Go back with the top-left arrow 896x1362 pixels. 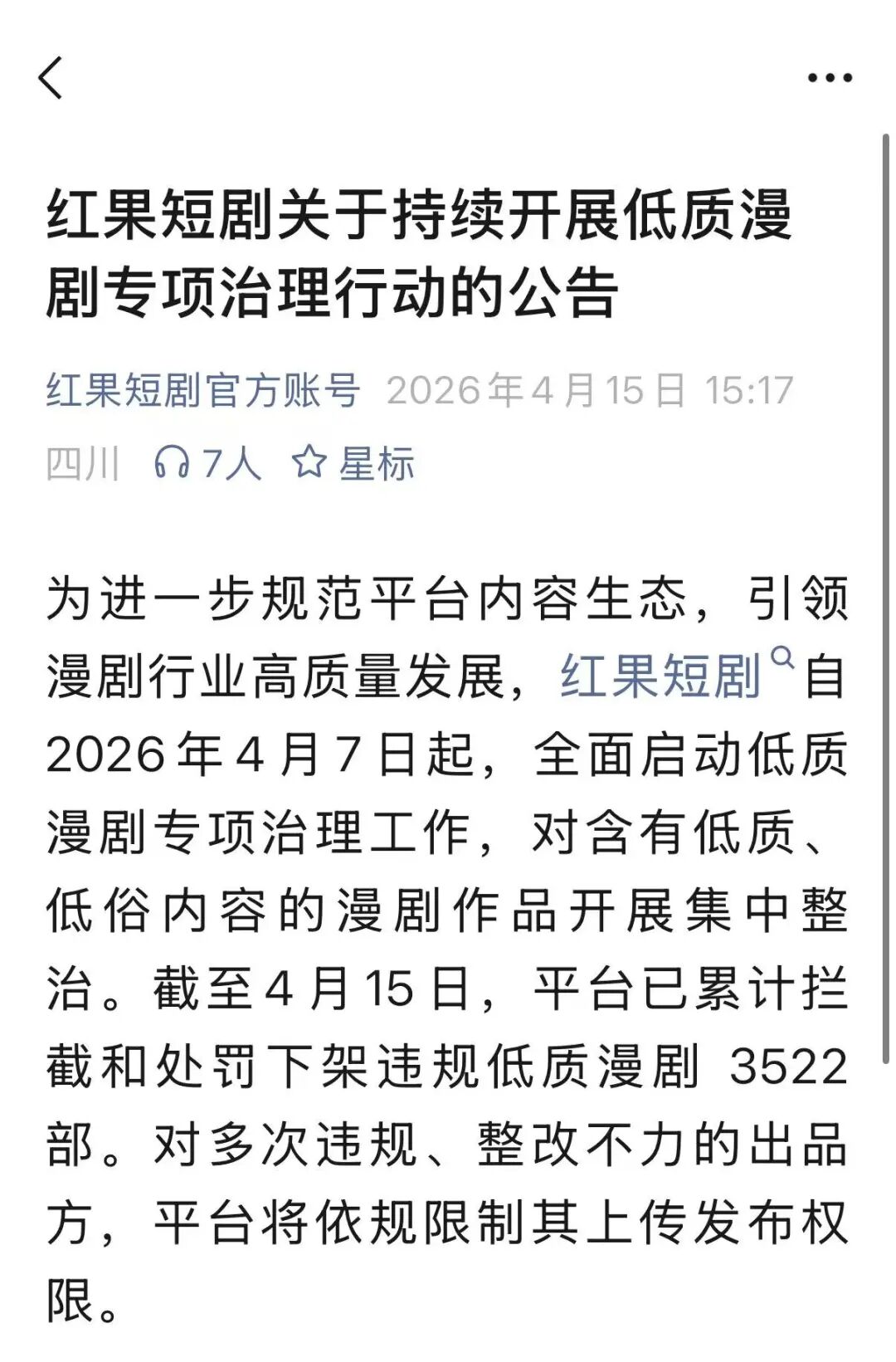(x=51, y=79)
